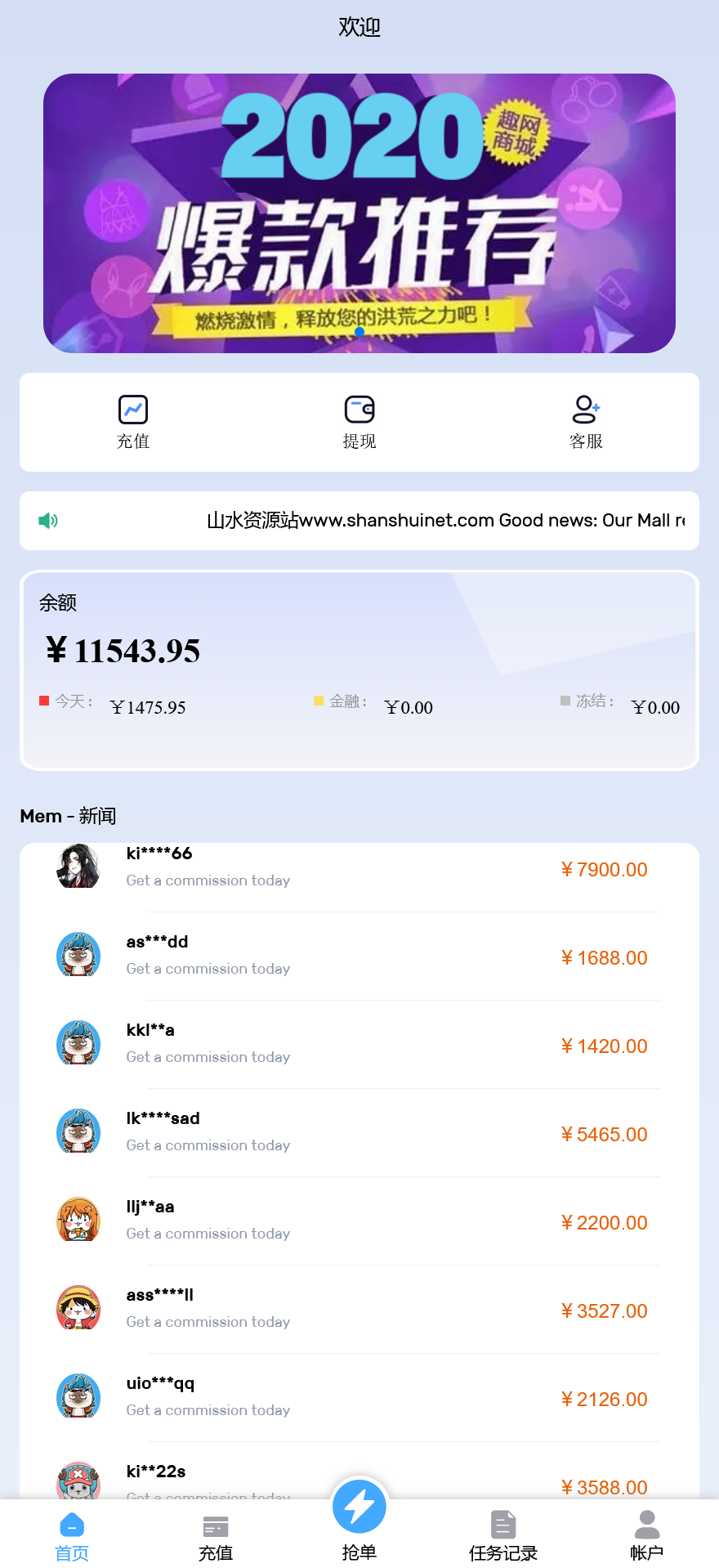The width and height of the screenshot is (719, 1568).
Task: Select the 抢单 lightning grab-order icon
Action: coord(359,1505)
